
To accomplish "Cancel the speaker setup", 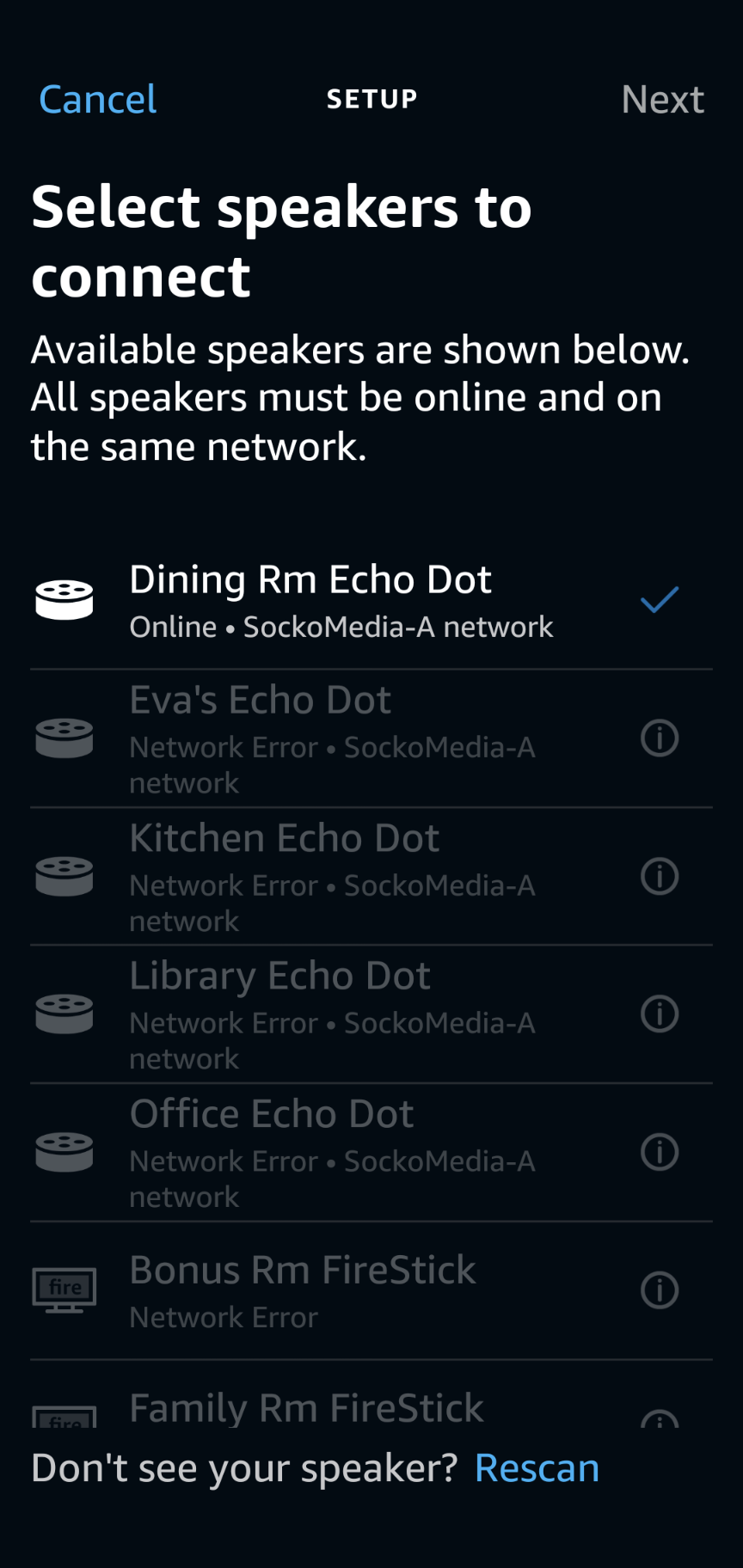I will [x=97, y=100].
